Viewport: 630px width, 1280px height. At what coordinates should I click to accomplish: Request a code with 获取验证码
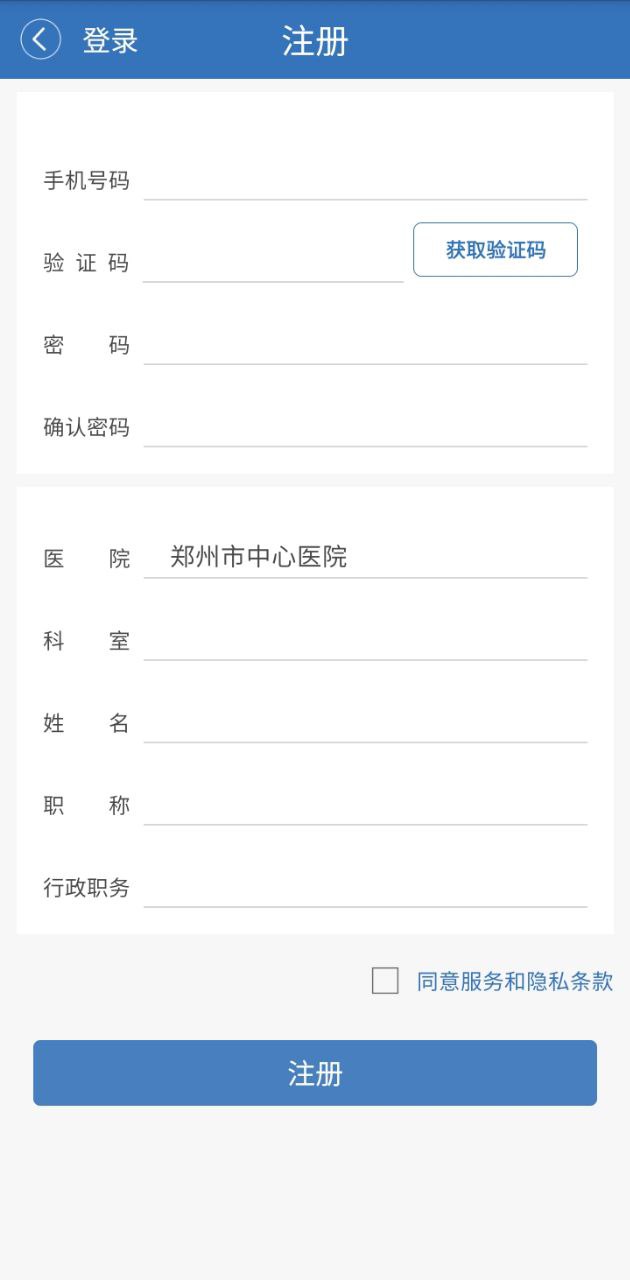[x=495, y=250]
